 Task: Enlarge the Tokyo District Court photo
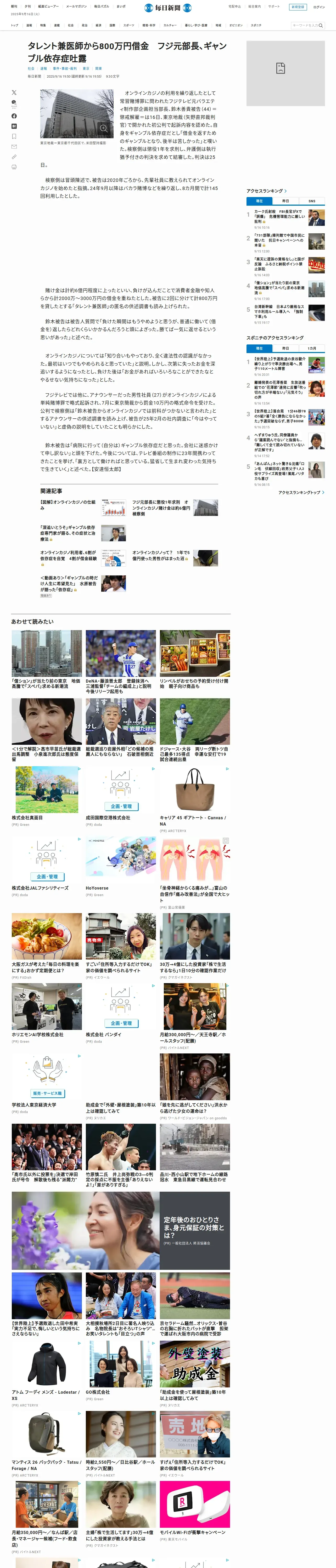104,128
